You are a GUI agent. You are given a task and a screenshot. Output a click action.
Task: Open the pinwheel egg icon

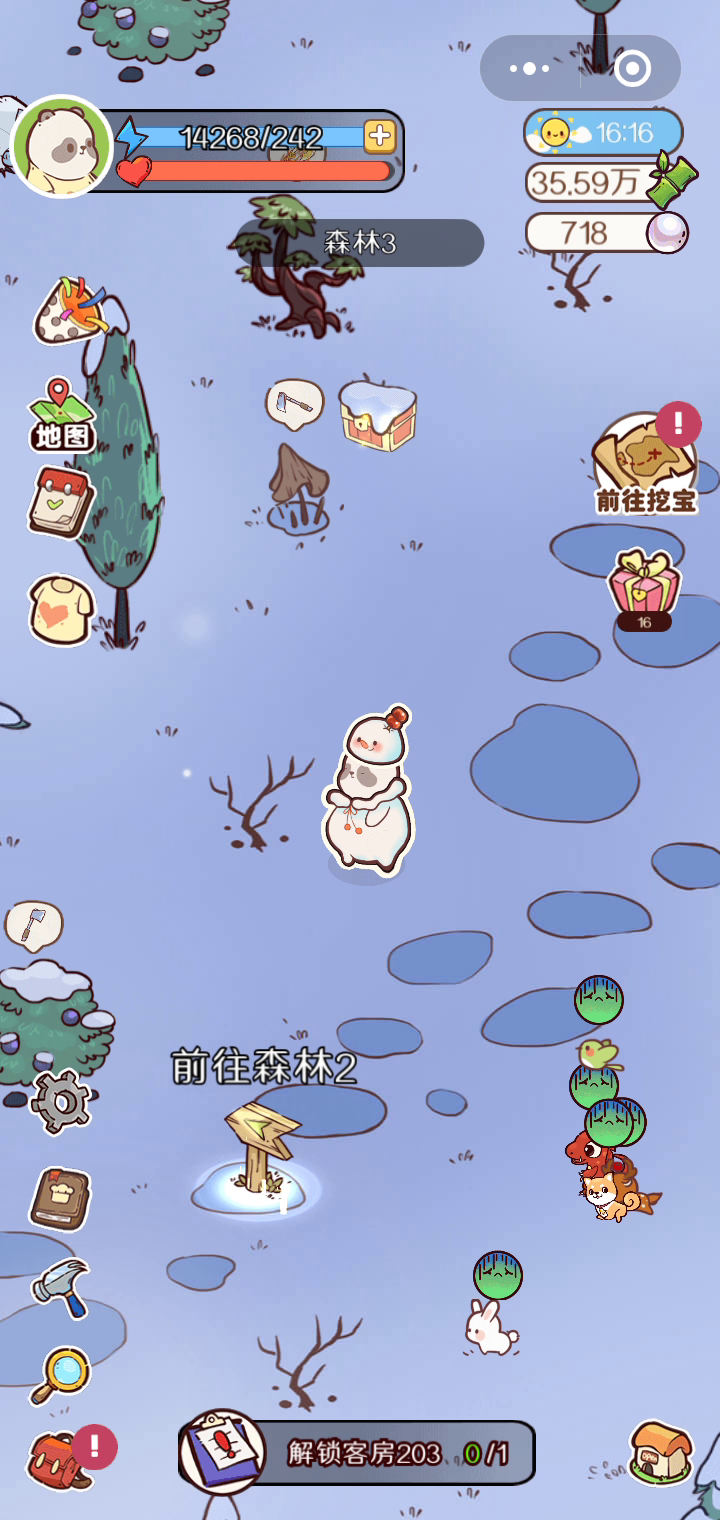tap(68, 310)
